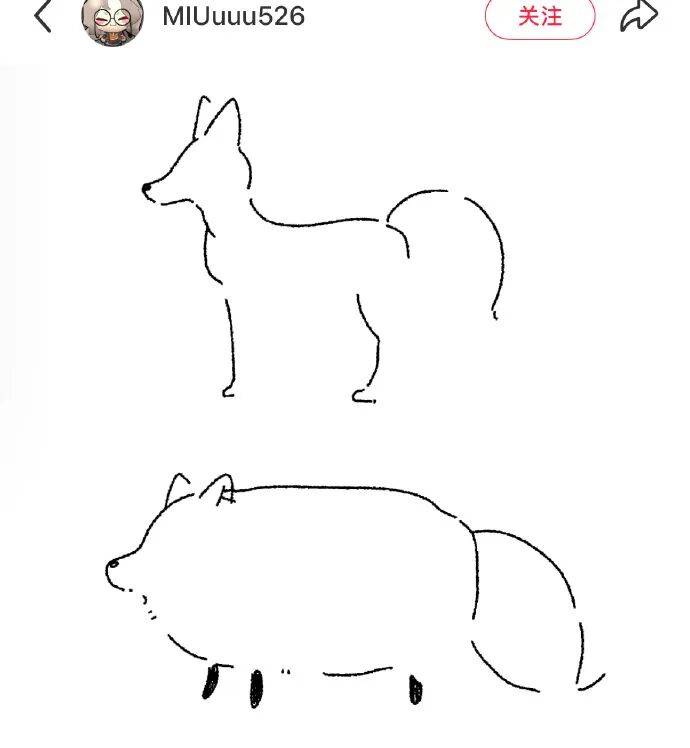
Task: Go back using the top arrow
Action: (x=42, y=16)
